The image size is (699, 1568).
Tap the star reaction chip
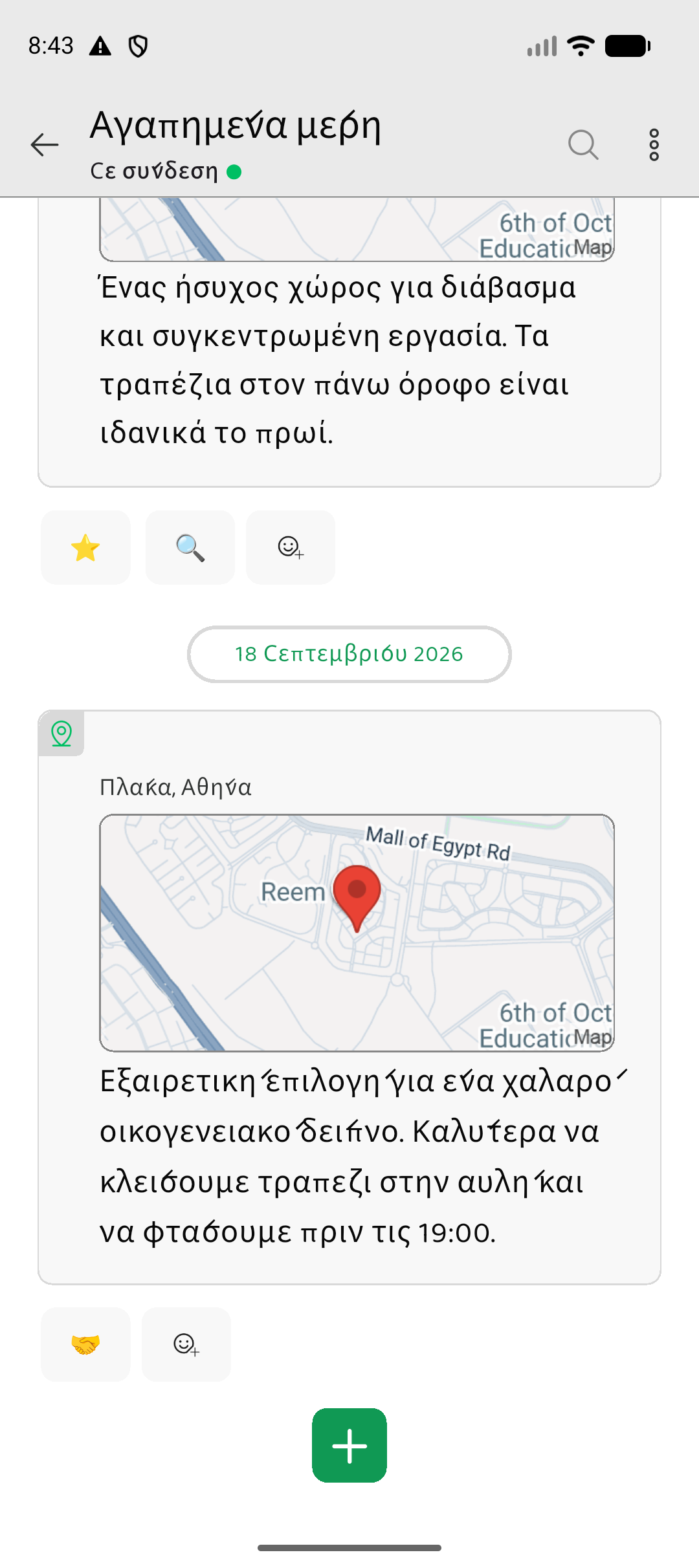[85, 548]
